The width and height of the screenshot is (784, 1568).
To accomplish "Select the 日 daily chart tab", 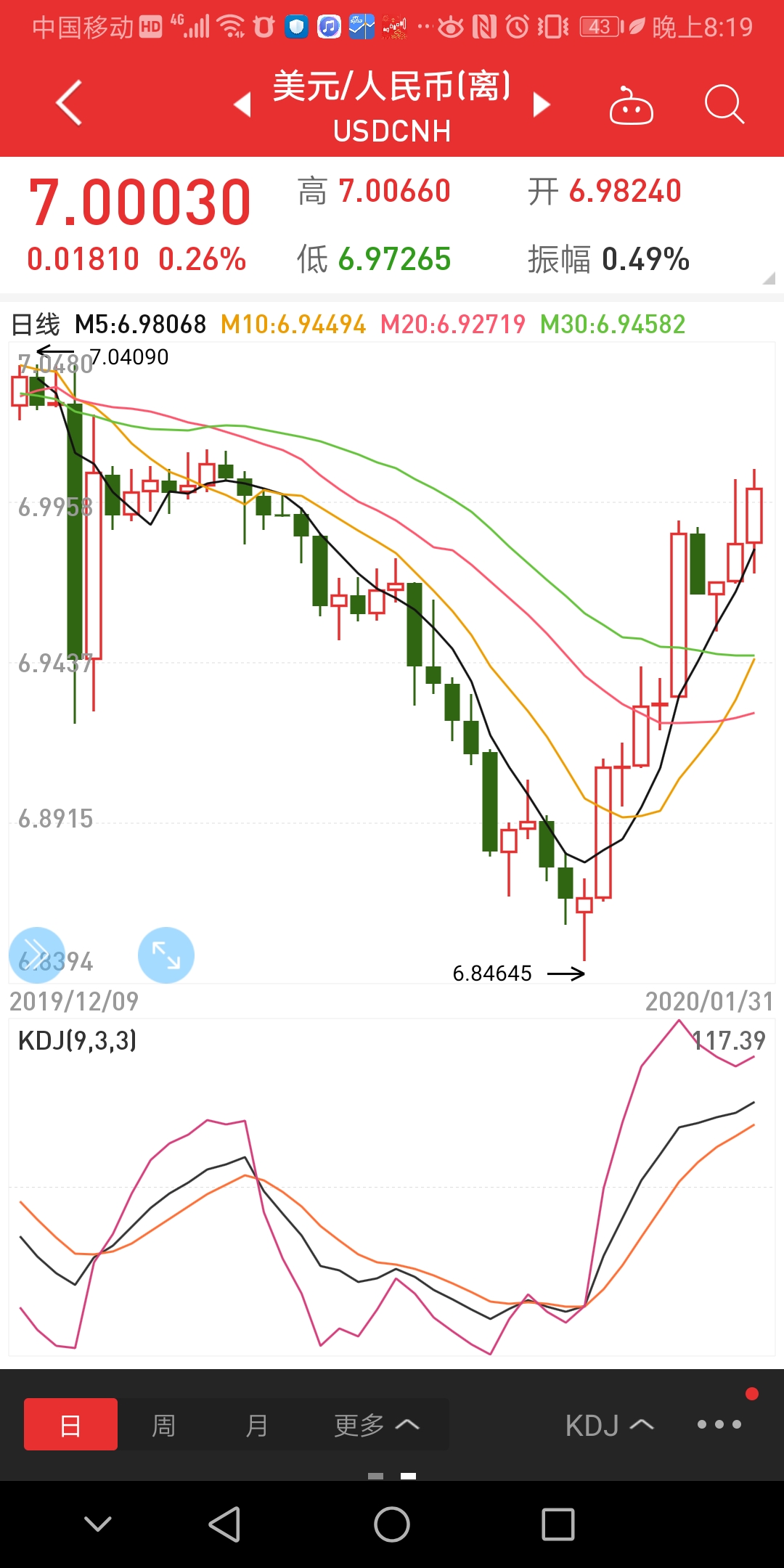I will (70, 1424).
